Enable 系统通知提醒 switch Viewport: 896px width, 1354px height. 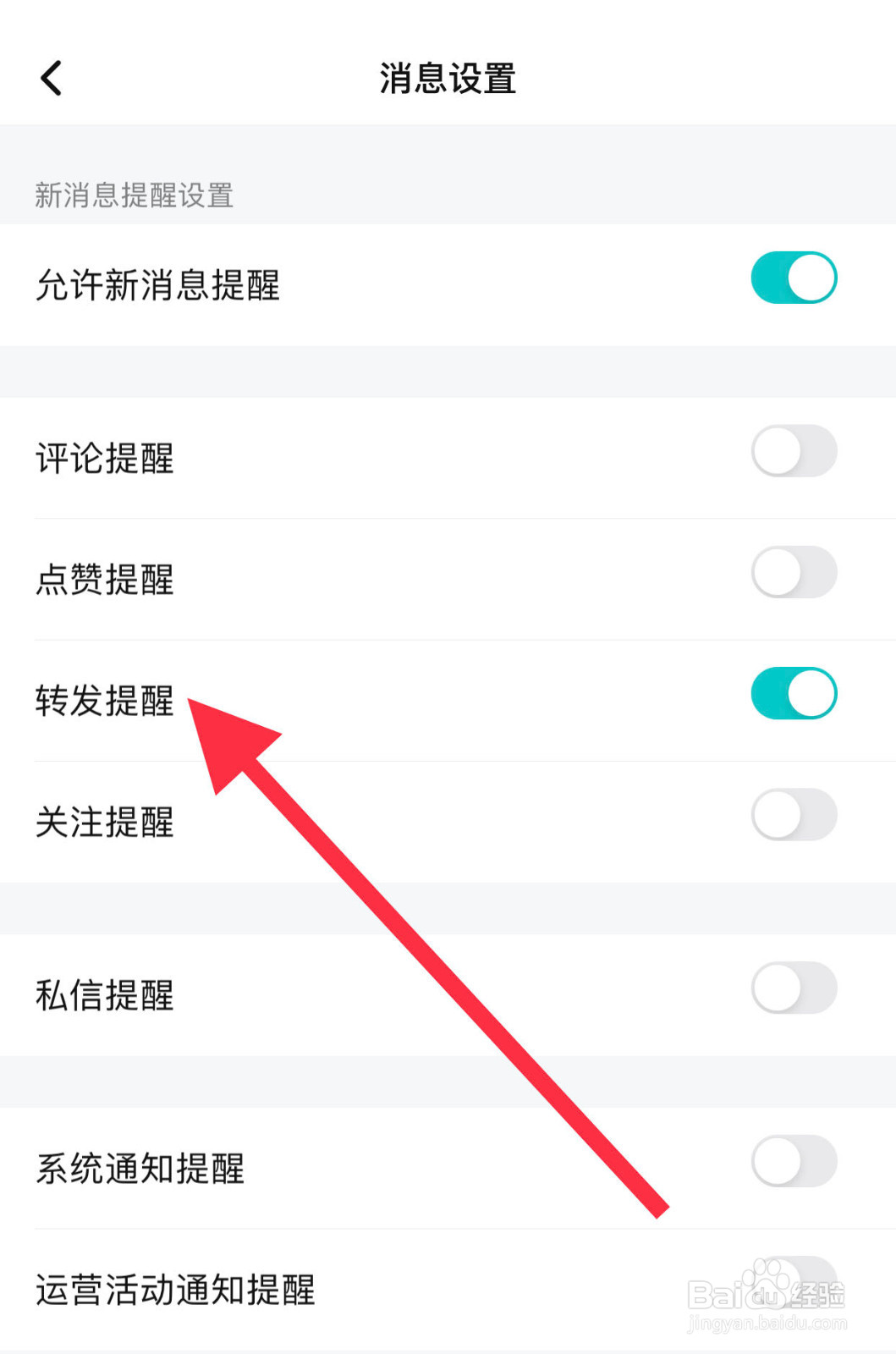[793, 1161]
